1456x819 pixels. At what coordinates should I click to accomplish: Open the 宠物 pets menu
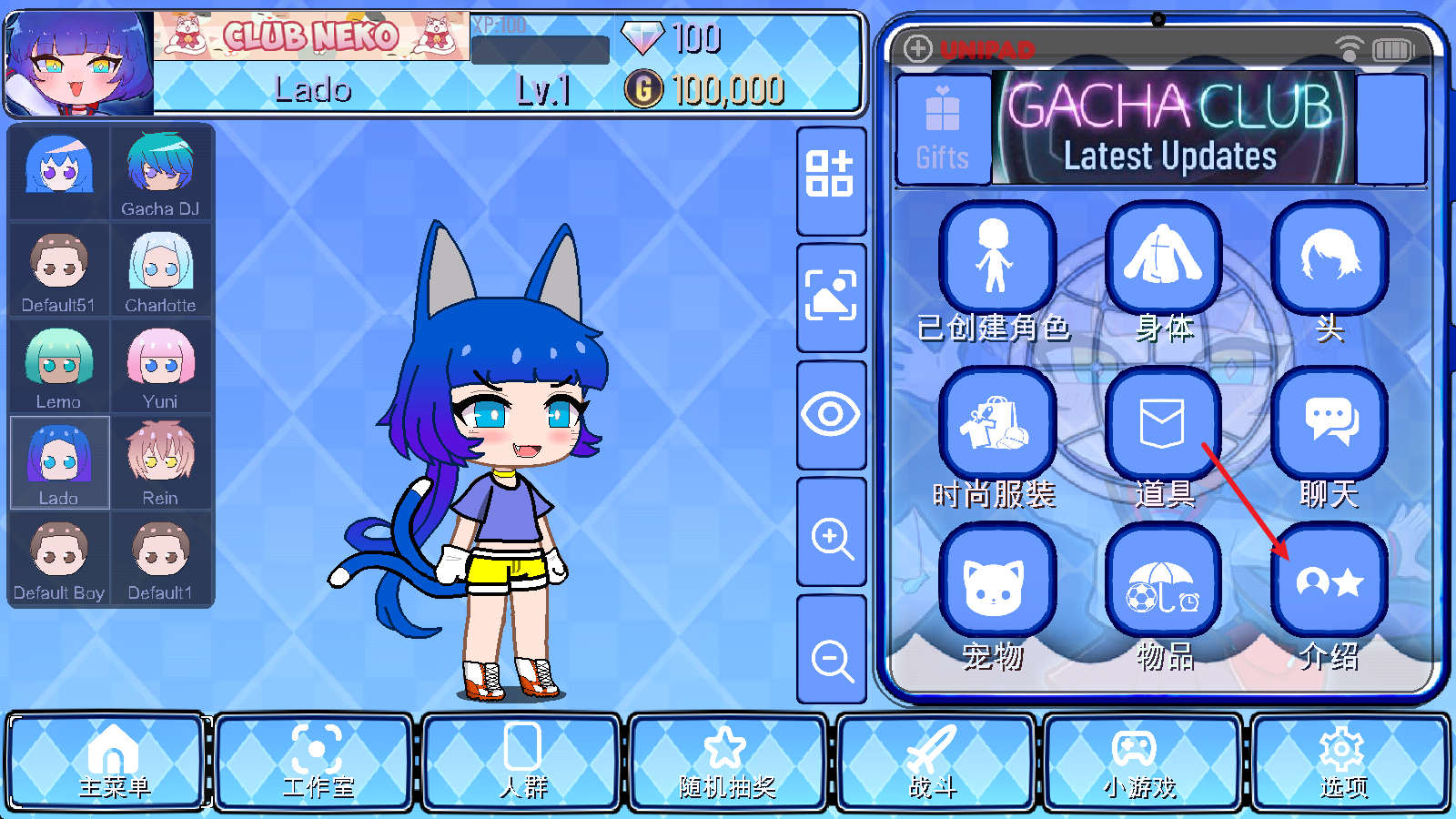(996, 582)
